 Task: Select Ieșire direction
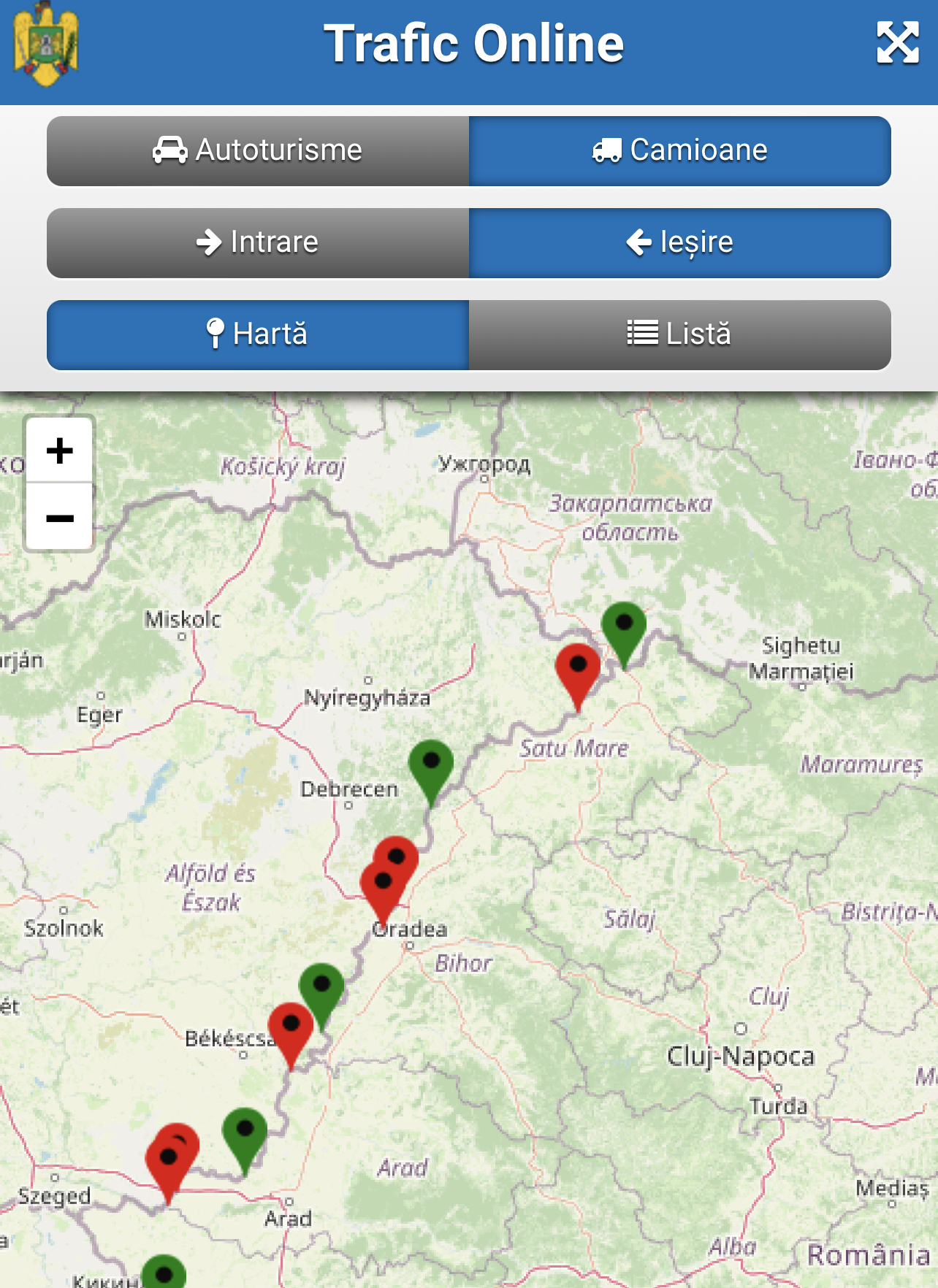coord(680,242)
